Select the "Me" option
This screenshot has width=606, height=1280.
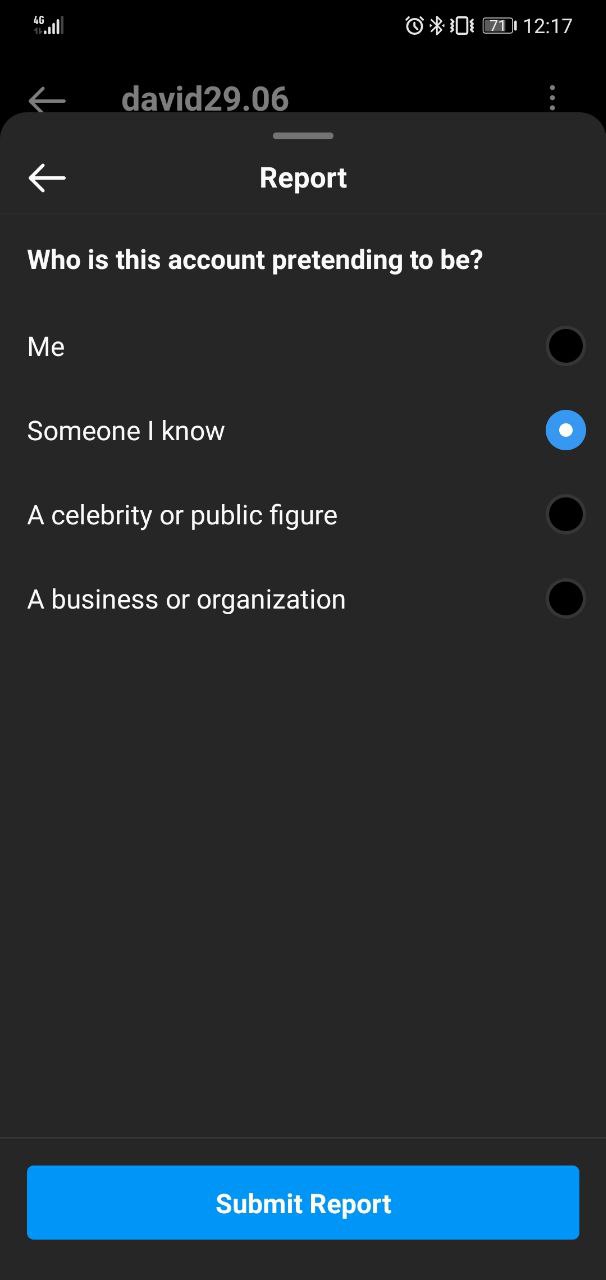(303, 346)
